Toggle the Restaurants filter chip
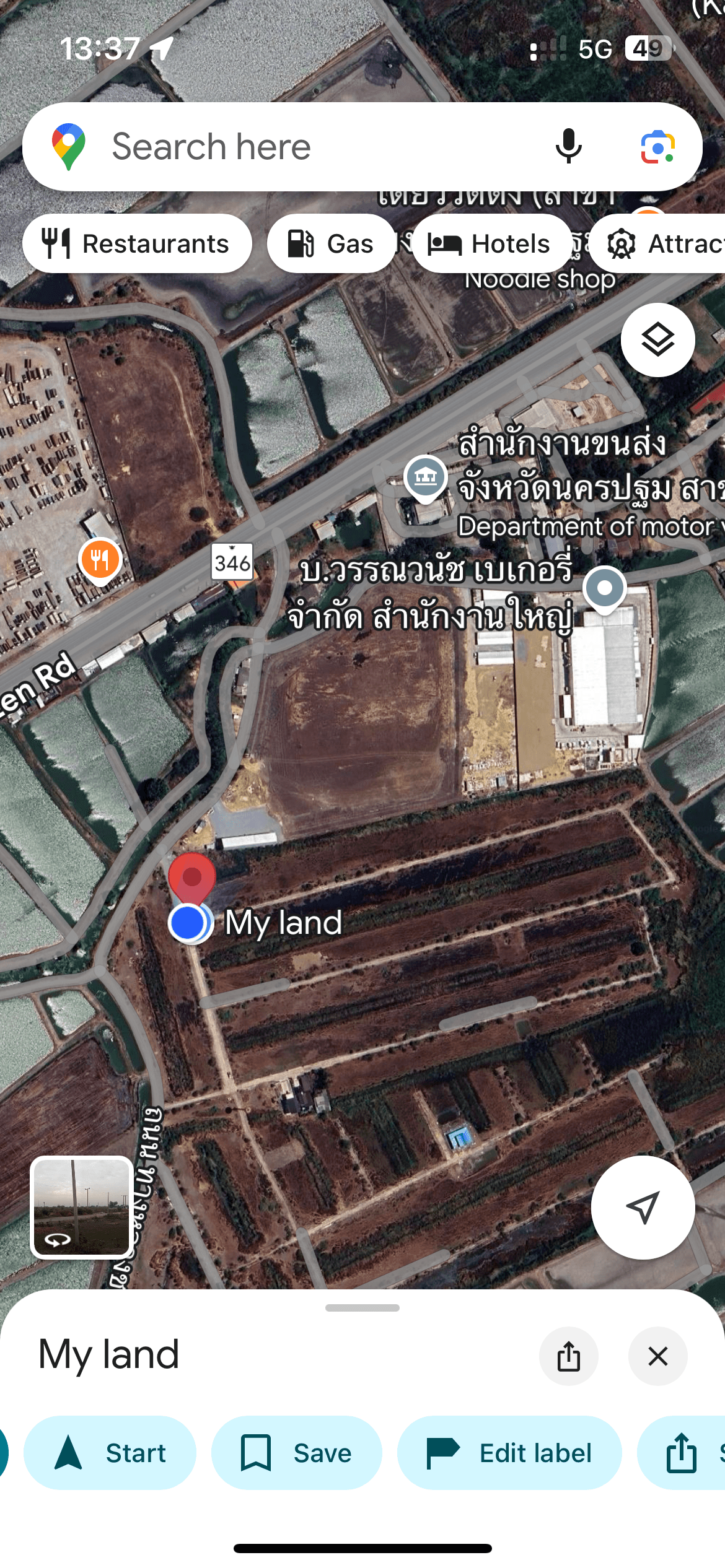Viewport: 725px width, 1568px height. click(x=137, y=243)
